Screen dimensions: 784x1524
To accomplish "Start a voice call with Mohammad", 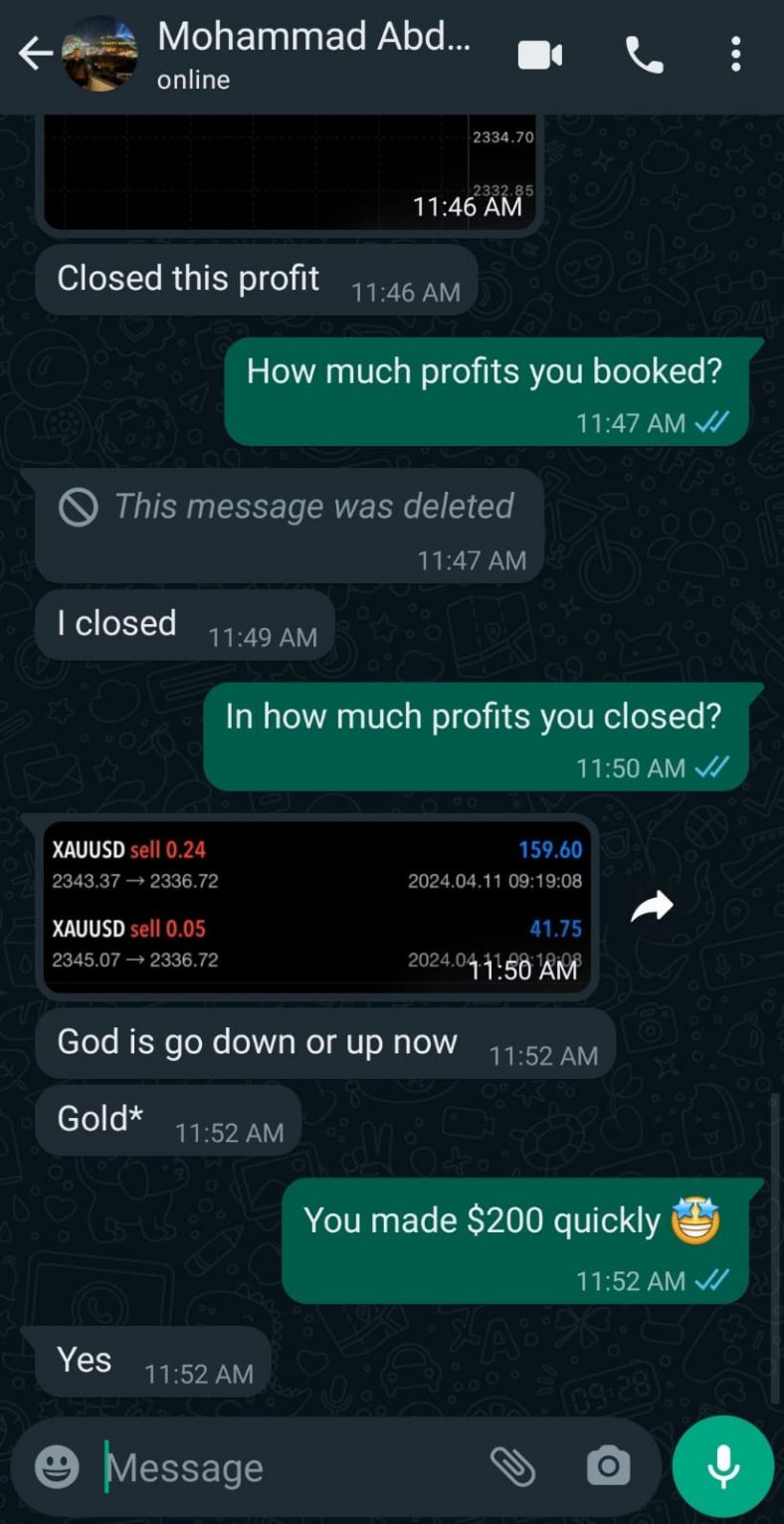I will [x=645, y=55].
